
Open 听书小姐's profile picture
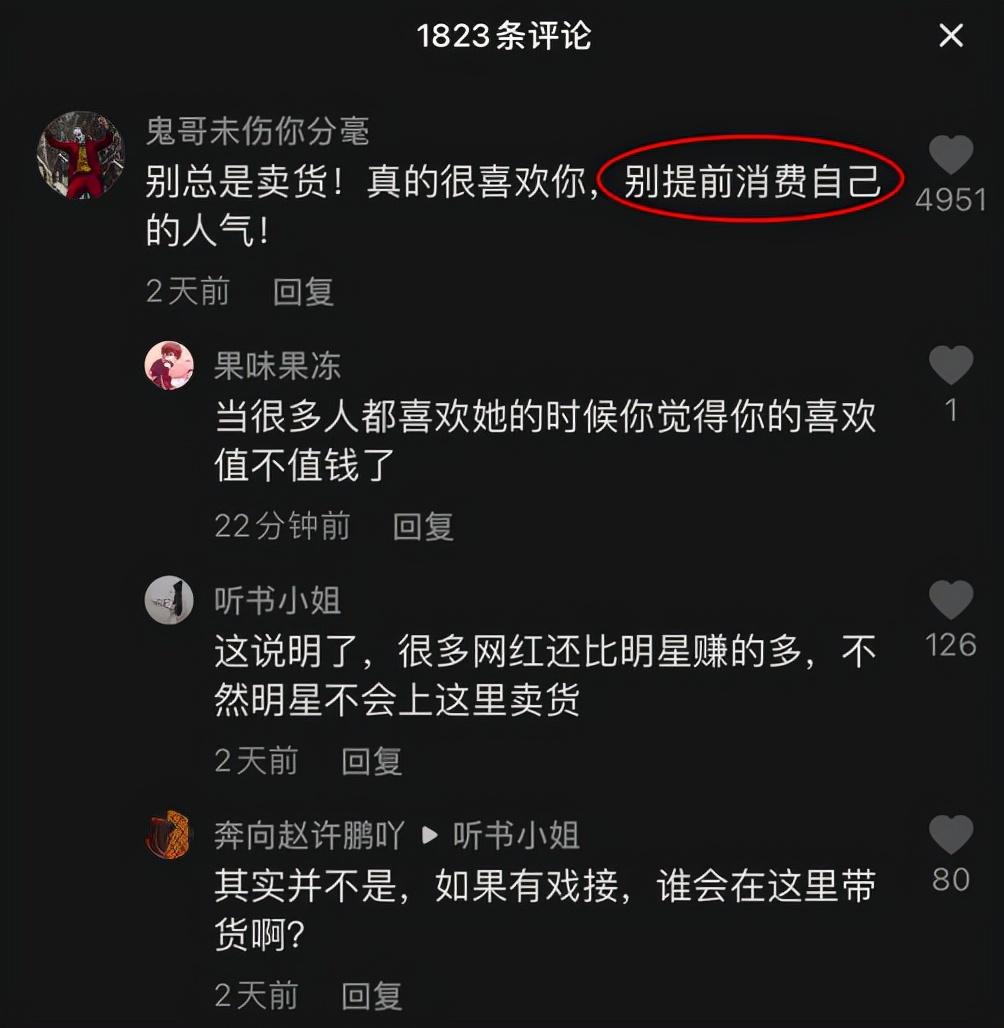(169, 600)
